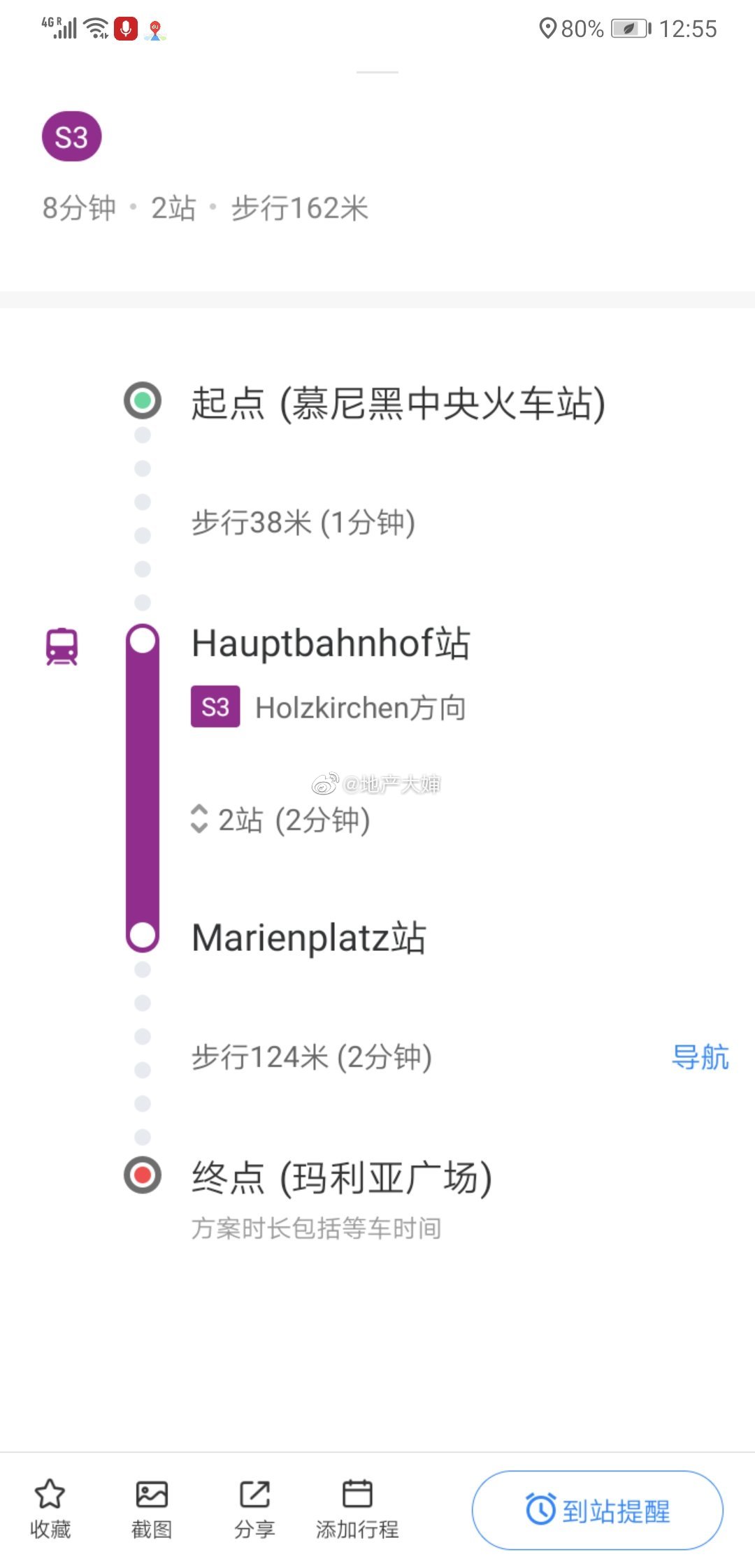Tap the purple train icon beside Hauptbahnhof站
Viewport: 755px width, 1568px height.
coord(62,645)
